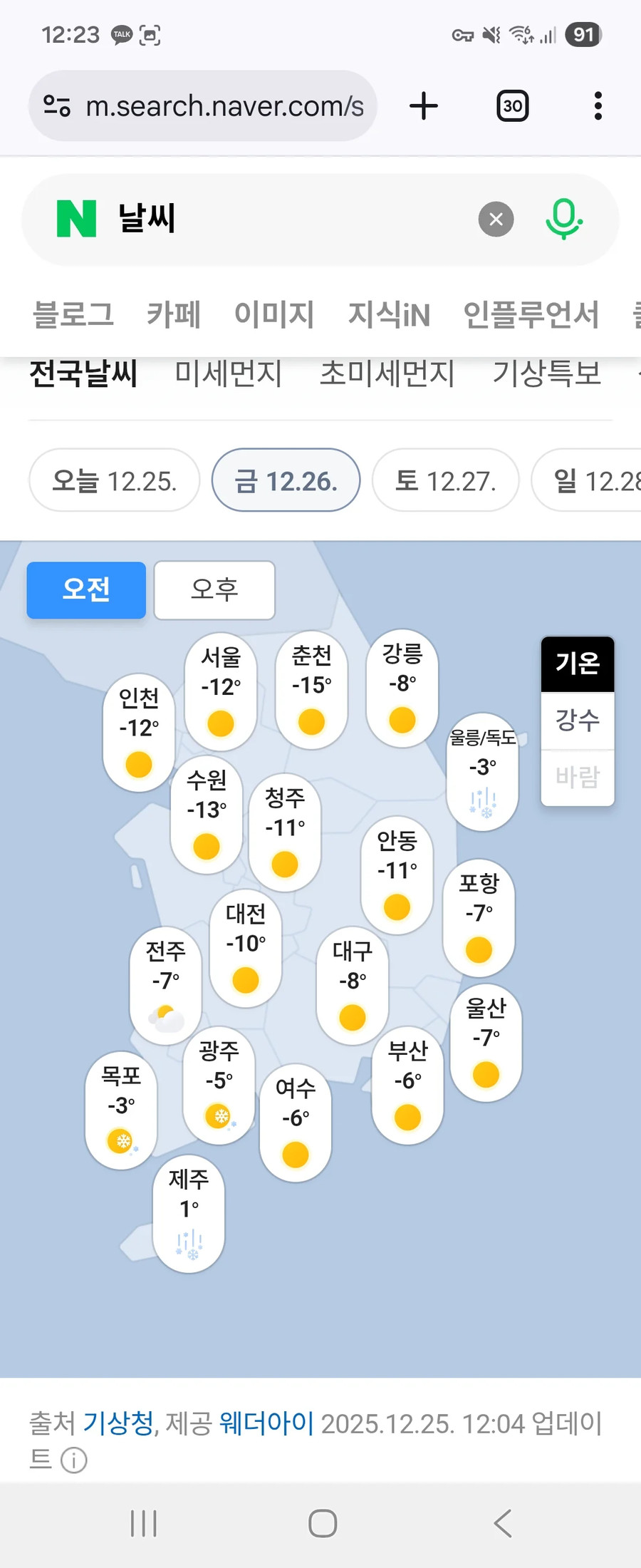Switch to the 이미지 tab
The image size is (641, 1568).
tap(274, 314)
